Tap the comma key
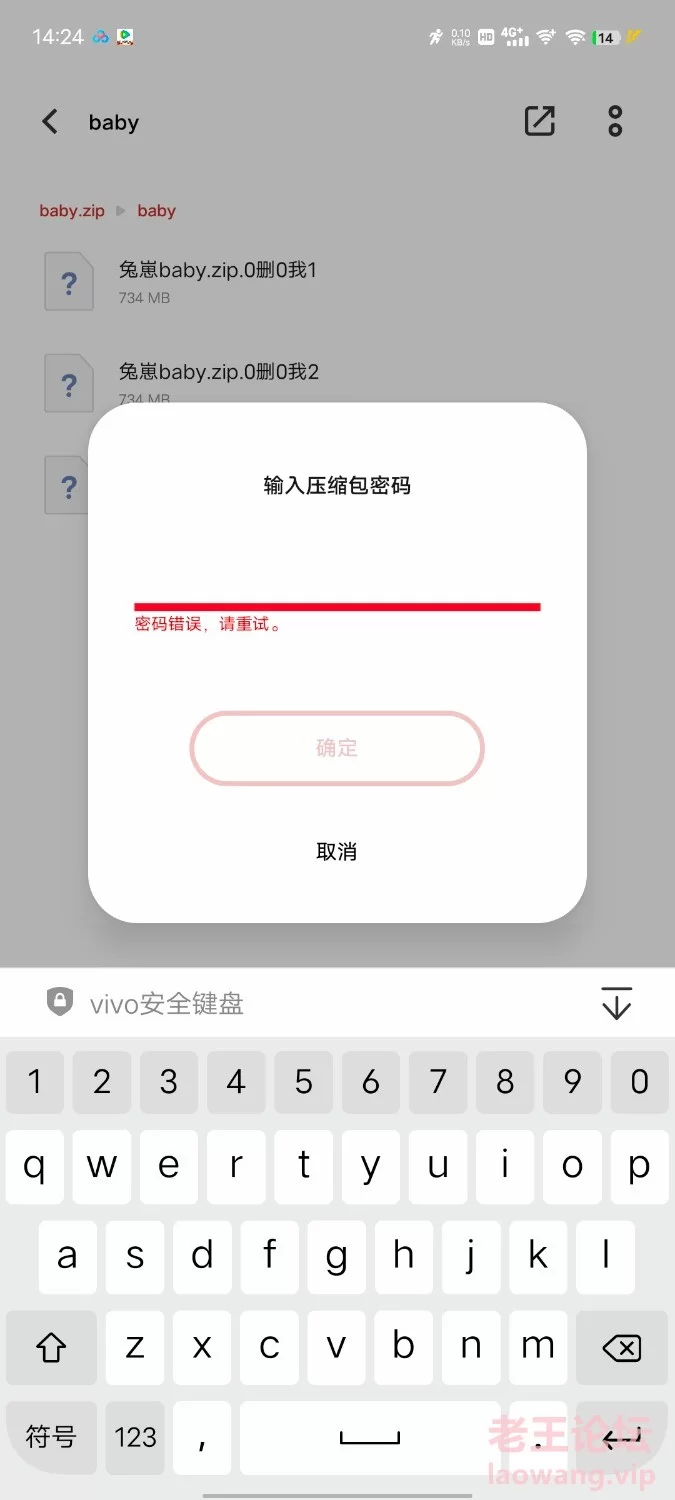 [202, 1438]
